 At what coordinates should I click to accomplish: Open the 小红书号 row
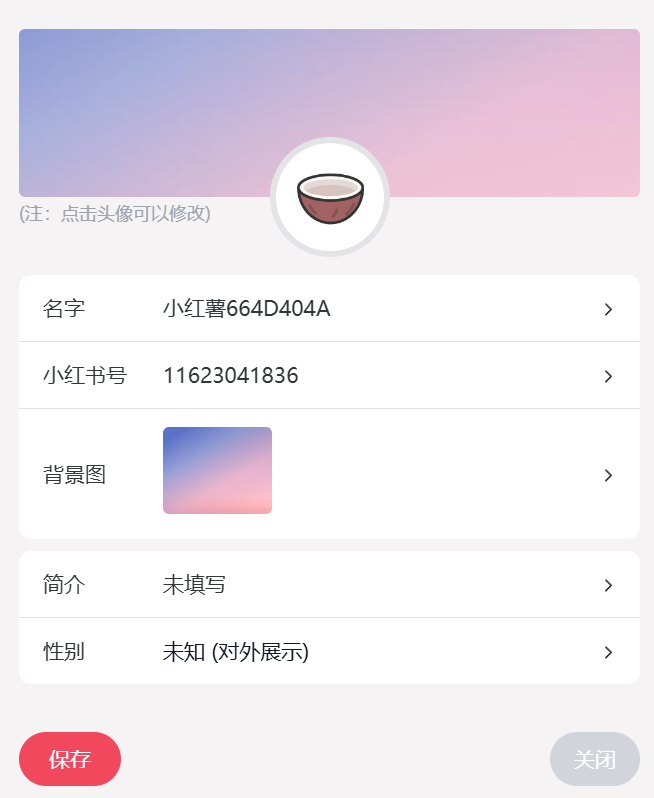pos(329,376)
